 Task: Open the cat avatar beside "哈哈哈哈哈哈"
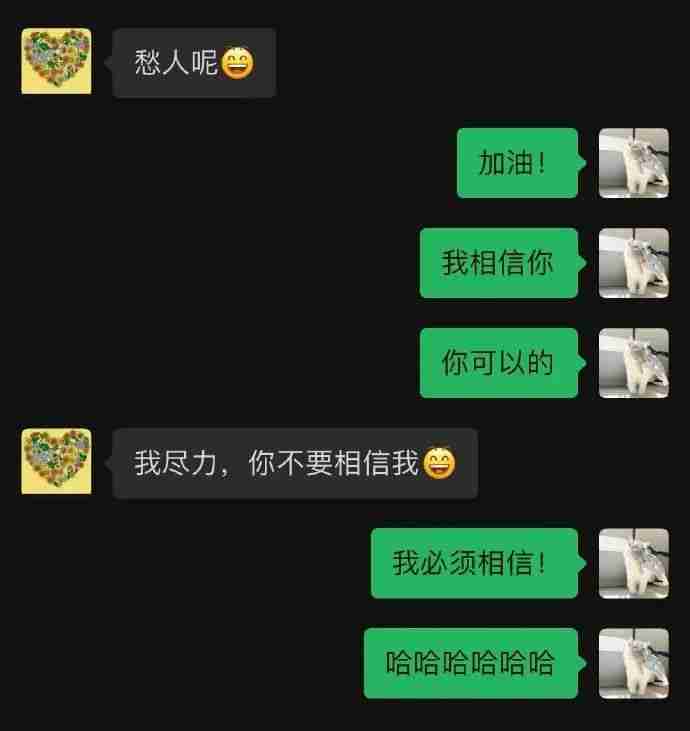633,663
